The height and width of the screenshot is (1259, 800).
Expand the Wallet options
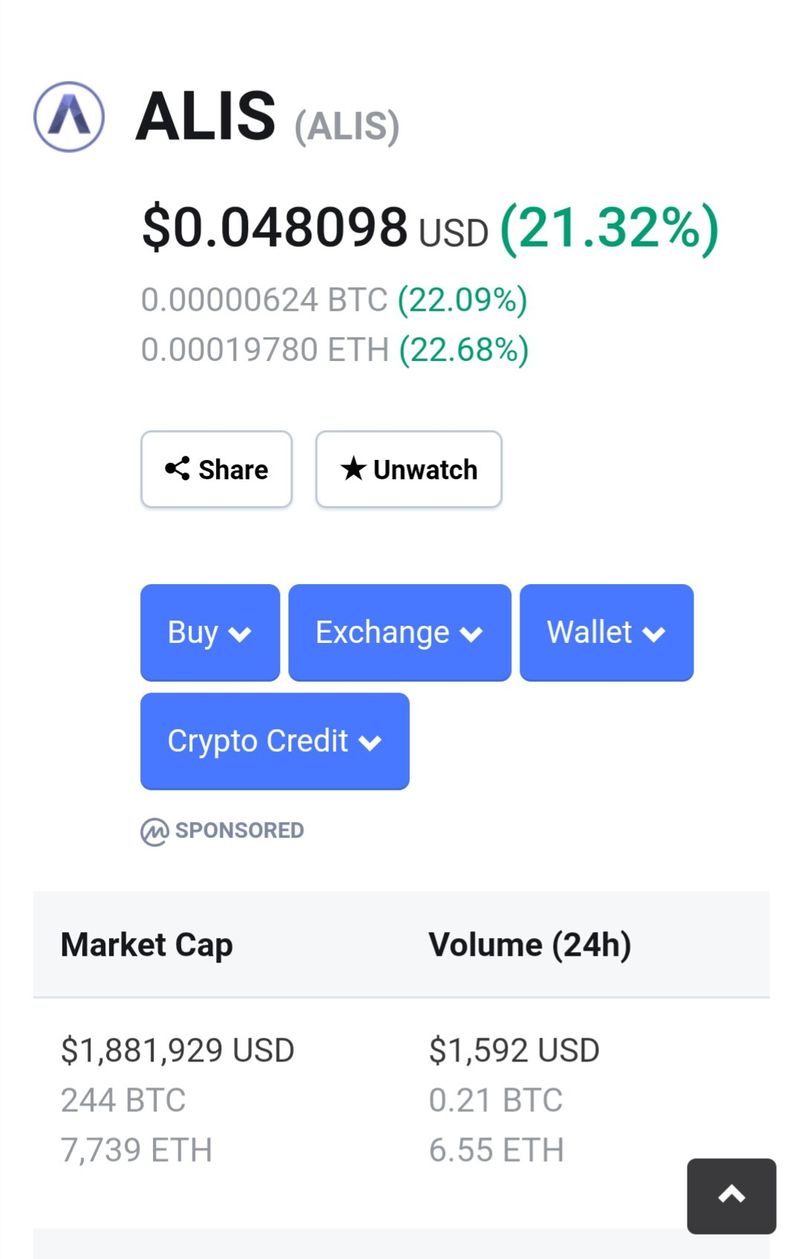[606, 632]
